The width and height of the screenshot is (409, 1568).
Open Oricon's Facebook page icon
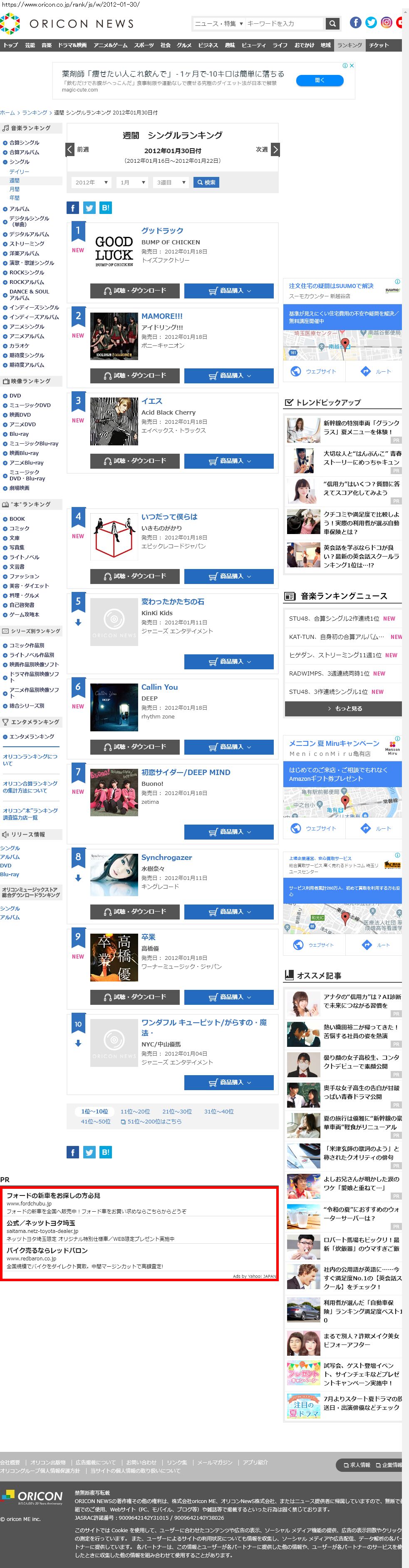tap(355, 22)
